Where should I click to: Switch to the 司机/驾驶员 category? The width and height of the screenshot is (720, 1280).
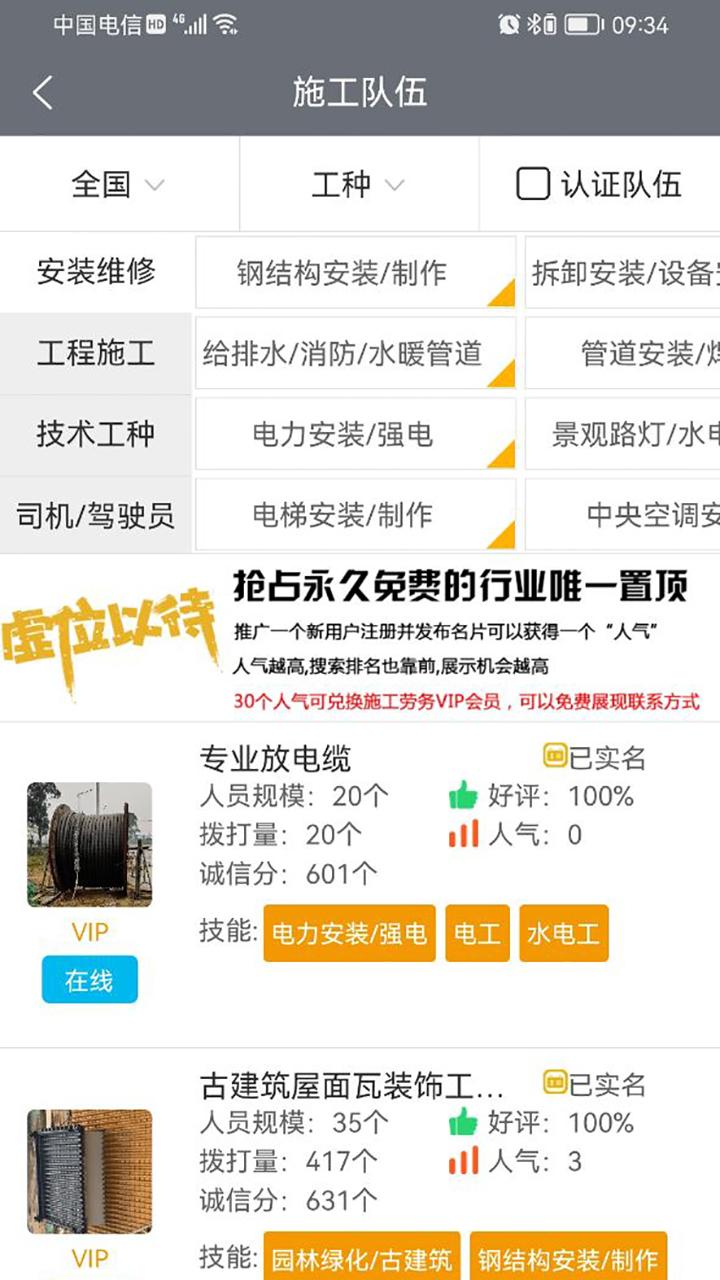[96, 515]
